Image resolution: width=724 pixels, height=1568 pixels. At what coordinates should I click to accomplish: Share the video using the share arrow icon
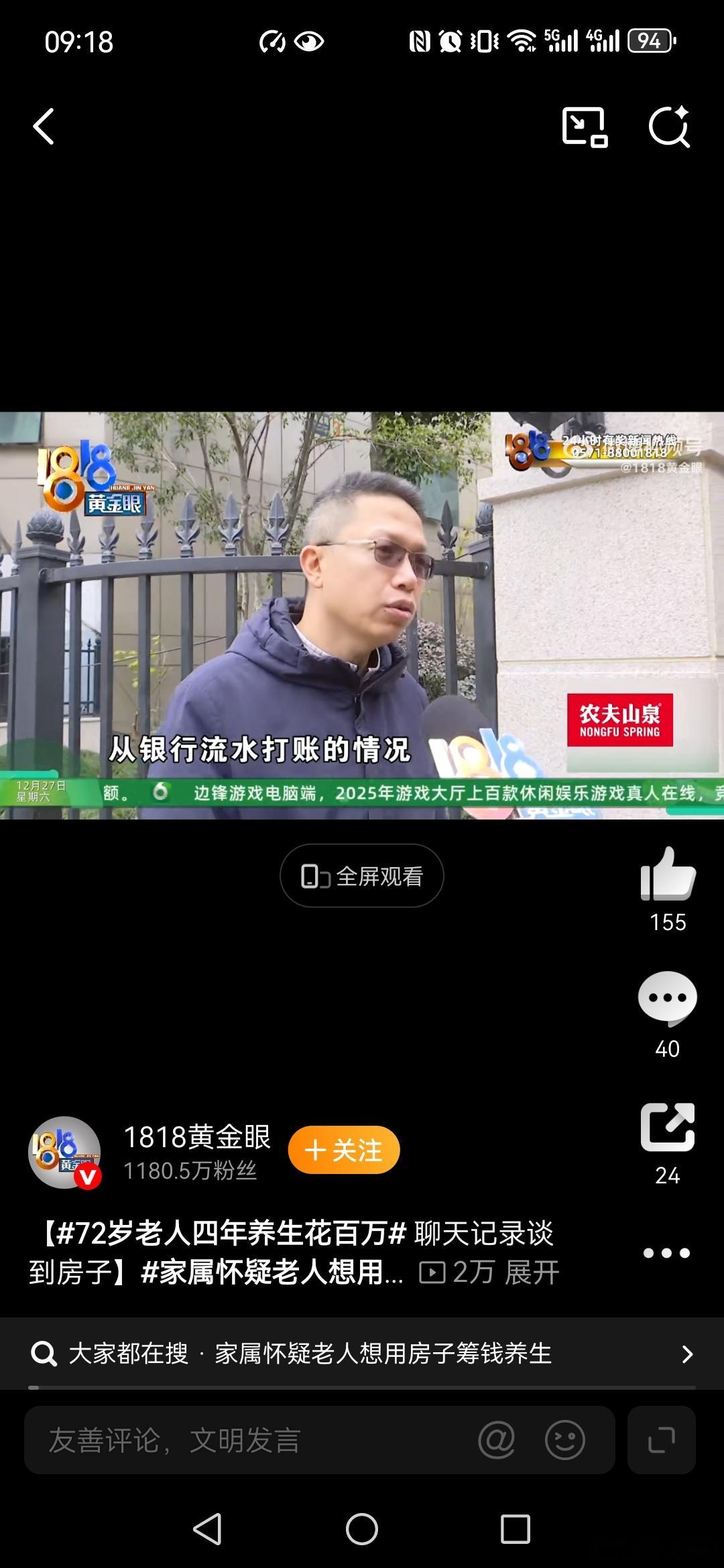pos(666,1126)
